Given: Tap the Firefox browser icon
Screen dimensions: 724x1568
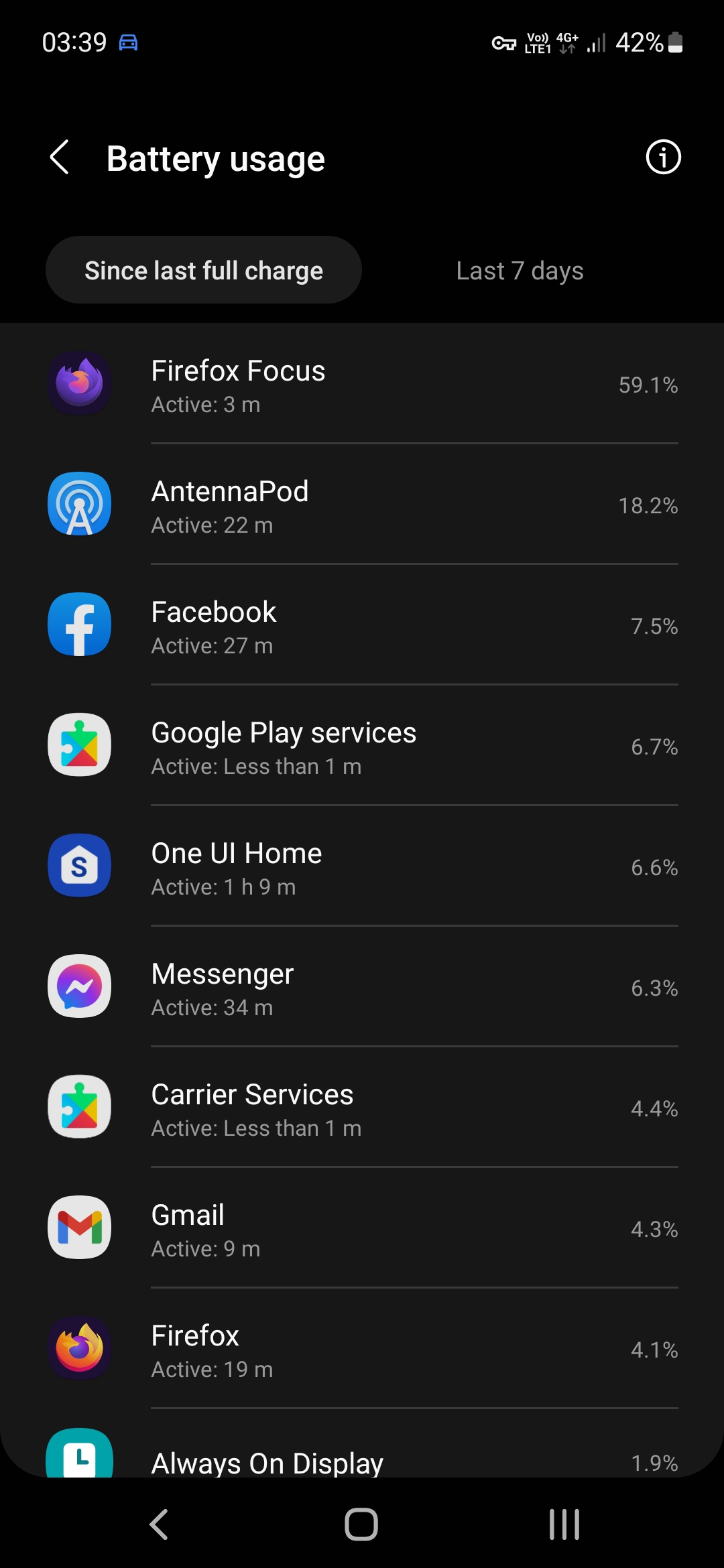Looking at the screenshot, I should click(79, 1348).
